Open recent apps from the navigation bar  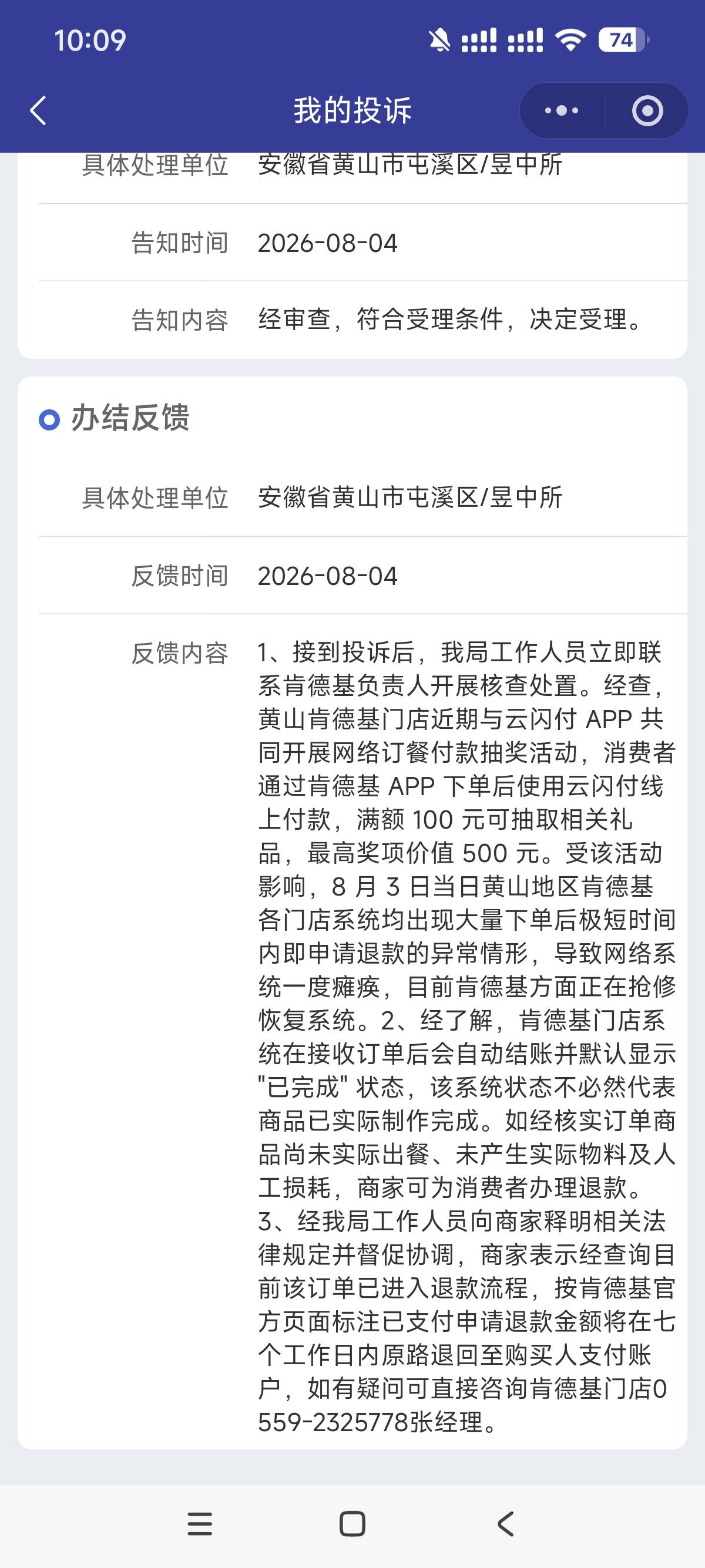pyautogui.click(x=200, y=1524)
